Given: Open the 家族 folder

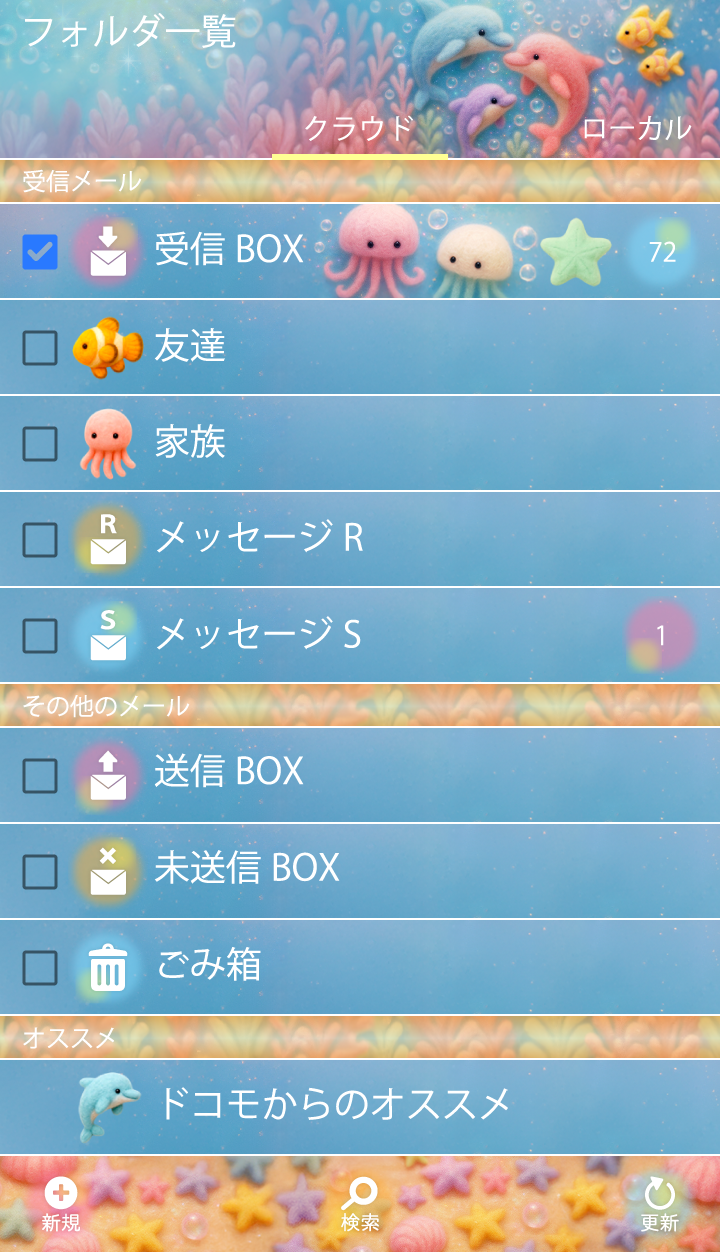Looking at the screenshot, I should pos(190,442).
